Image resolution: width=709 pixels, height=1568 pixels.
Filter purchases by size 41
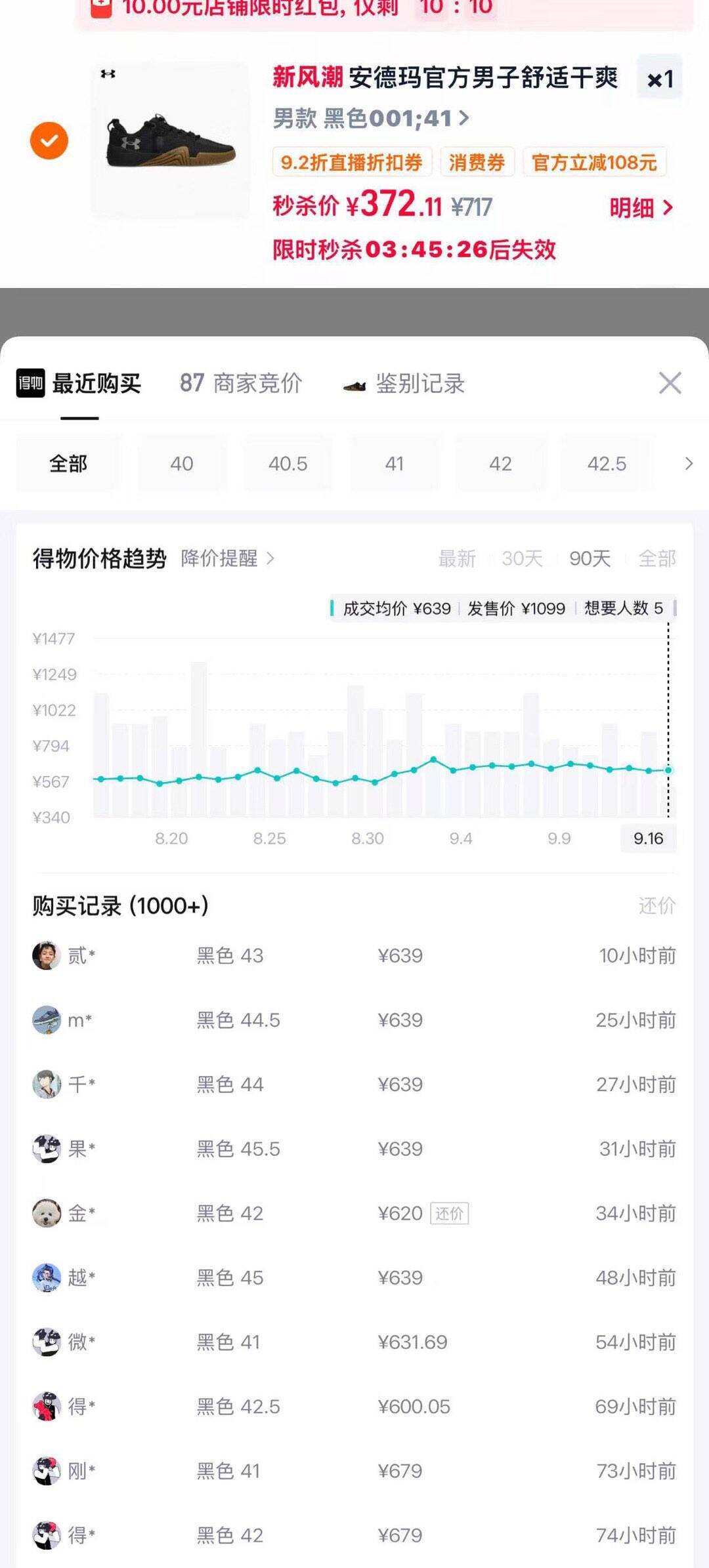coord(394,464)
